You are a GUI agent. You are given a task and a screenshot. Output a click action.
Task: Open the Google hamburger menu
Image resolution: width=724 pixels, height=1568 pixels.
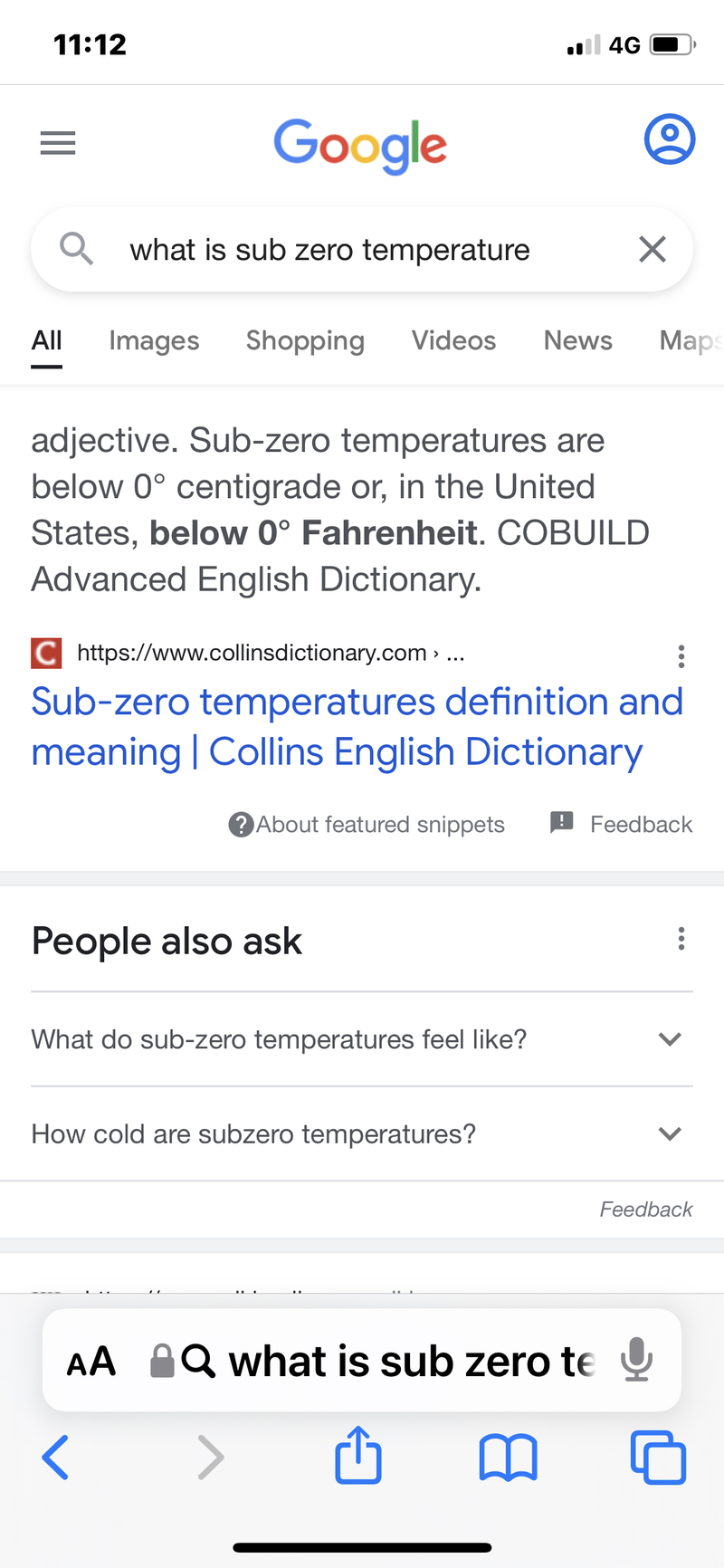point(58,143)
